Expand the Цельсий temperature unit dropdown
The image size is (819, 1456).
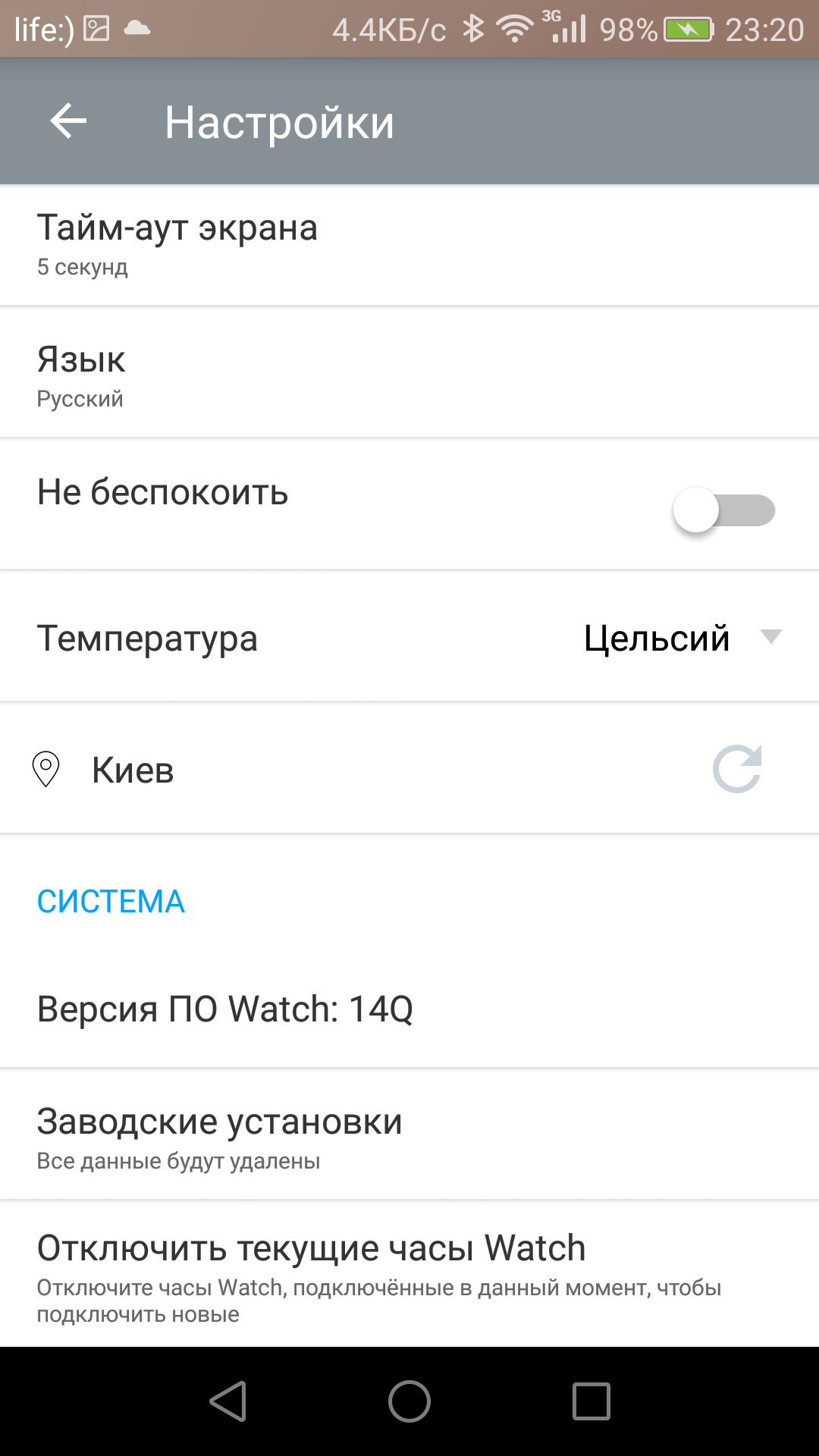coord(682,638)
